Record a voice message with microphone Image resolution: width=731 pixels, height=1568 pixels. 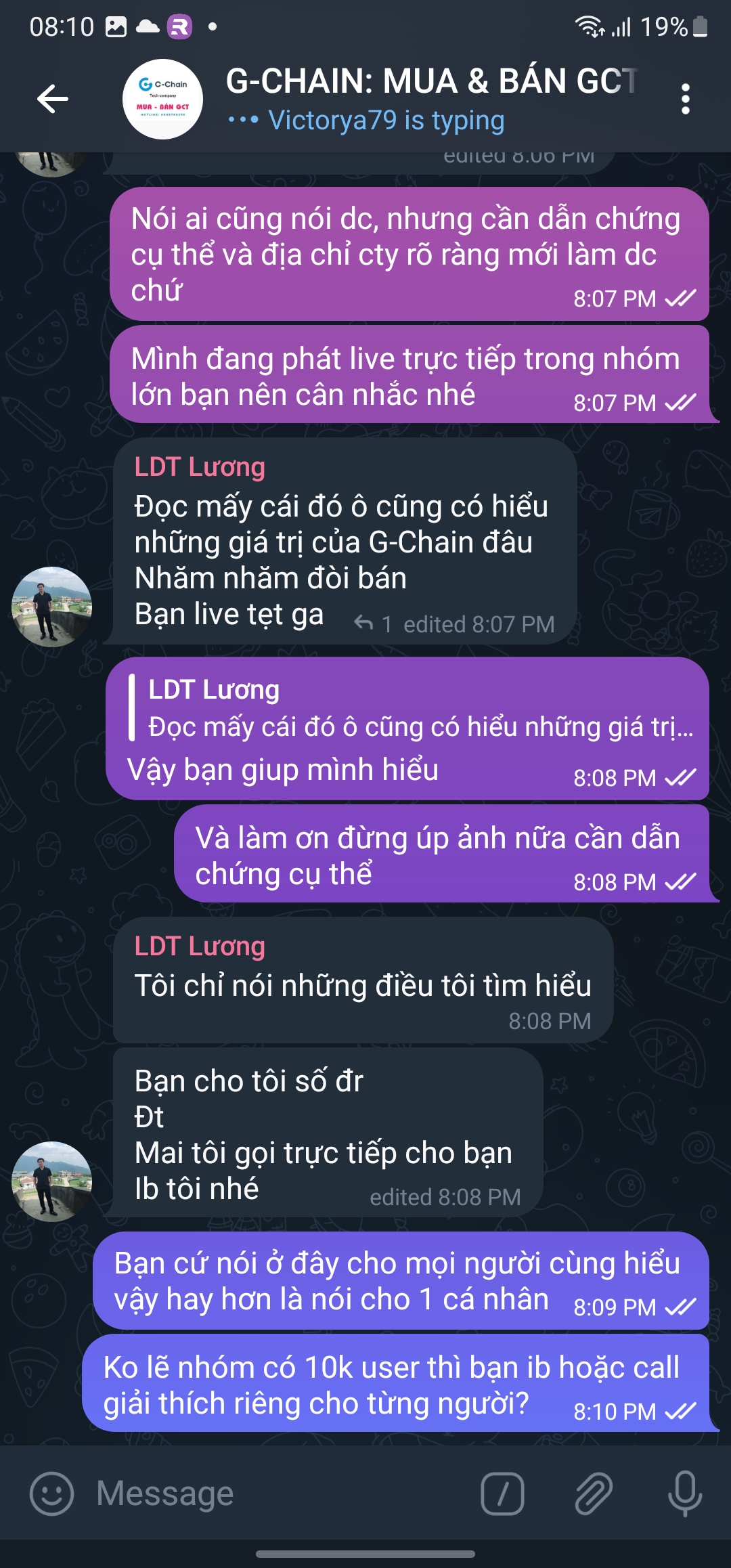pos(685,1494)
